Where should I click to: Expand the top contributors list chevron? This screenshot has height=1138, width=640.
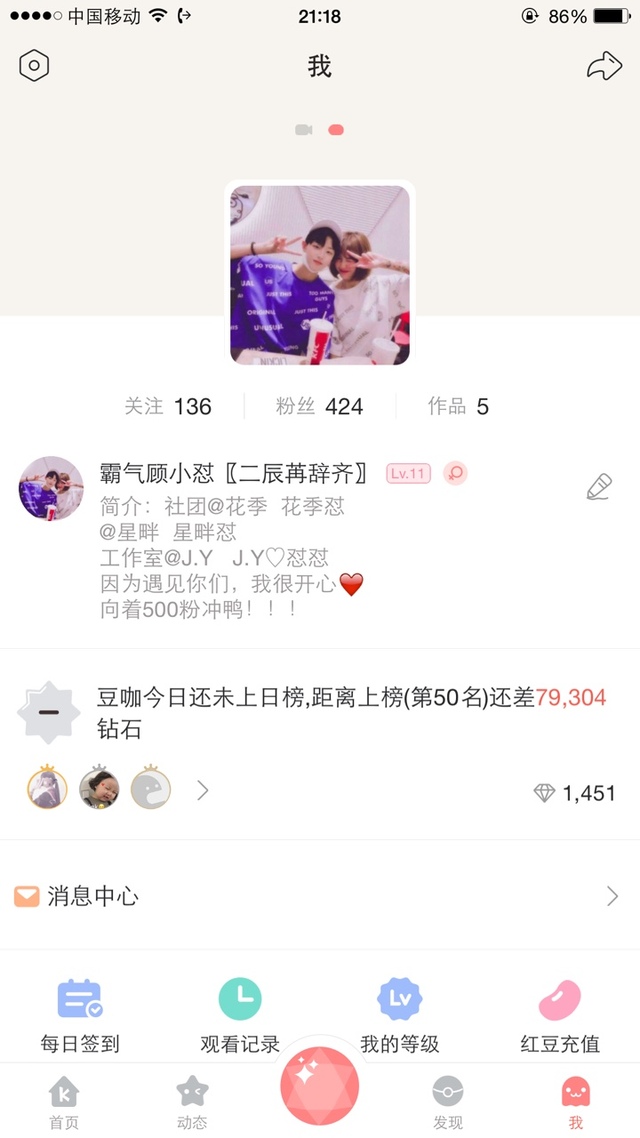202,790
